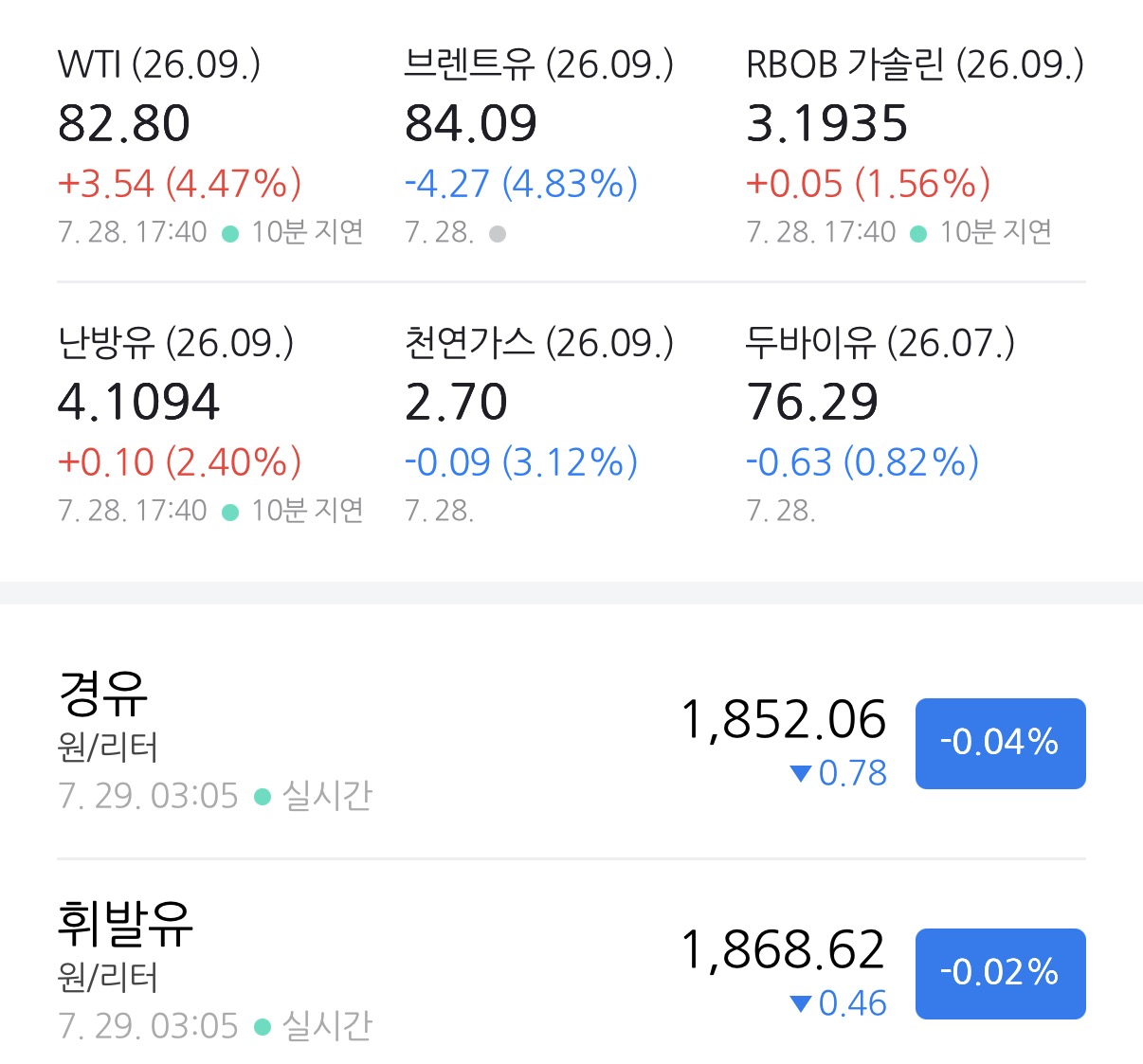The height and width of the screenshot is (1064, 1143).
Task: Open the 브렌트유 price card
Action: click(538, 147)
